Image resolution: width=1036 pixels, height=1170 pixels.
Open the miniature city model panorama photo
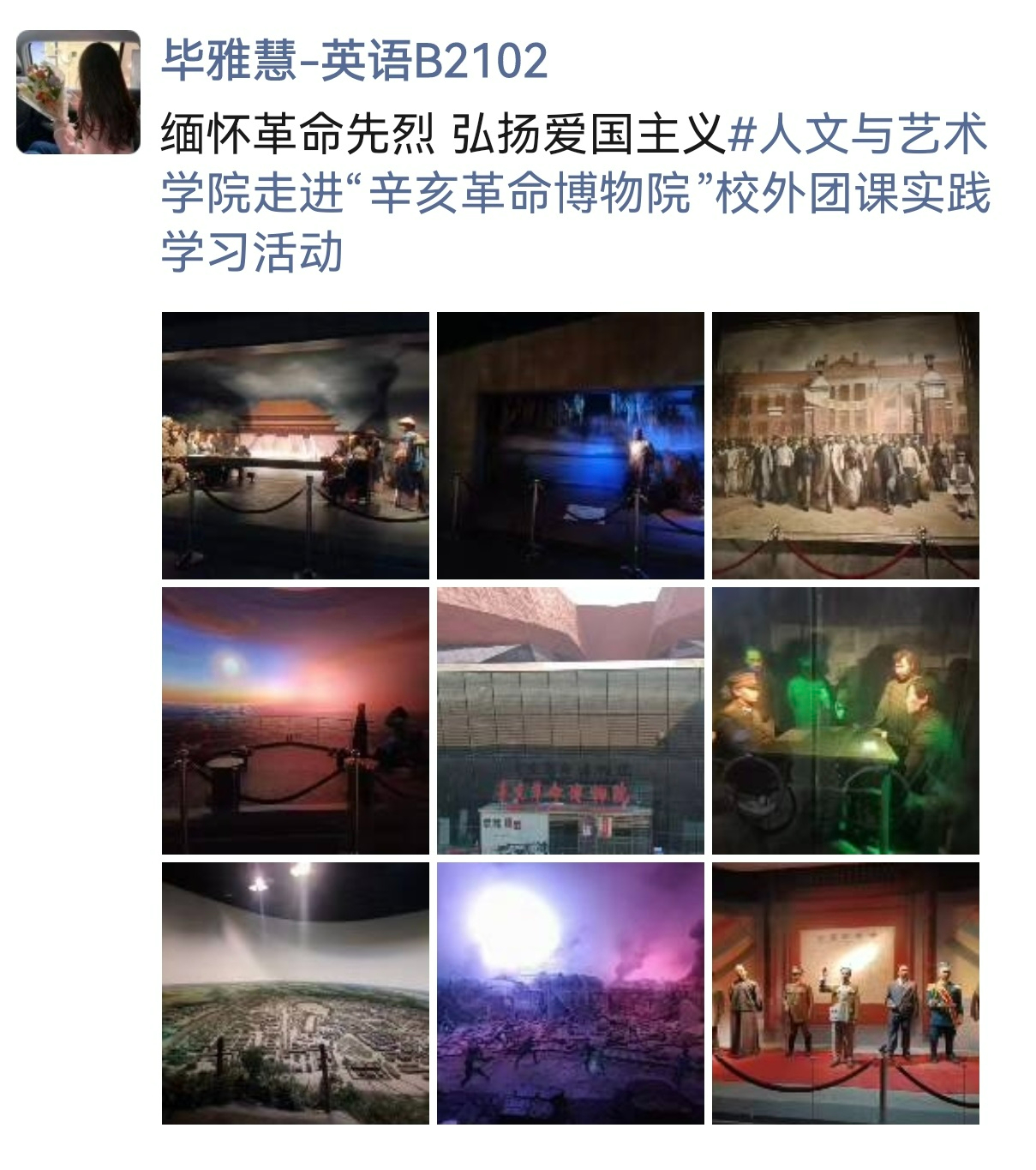pyautogui.click(x=296, y=993)
